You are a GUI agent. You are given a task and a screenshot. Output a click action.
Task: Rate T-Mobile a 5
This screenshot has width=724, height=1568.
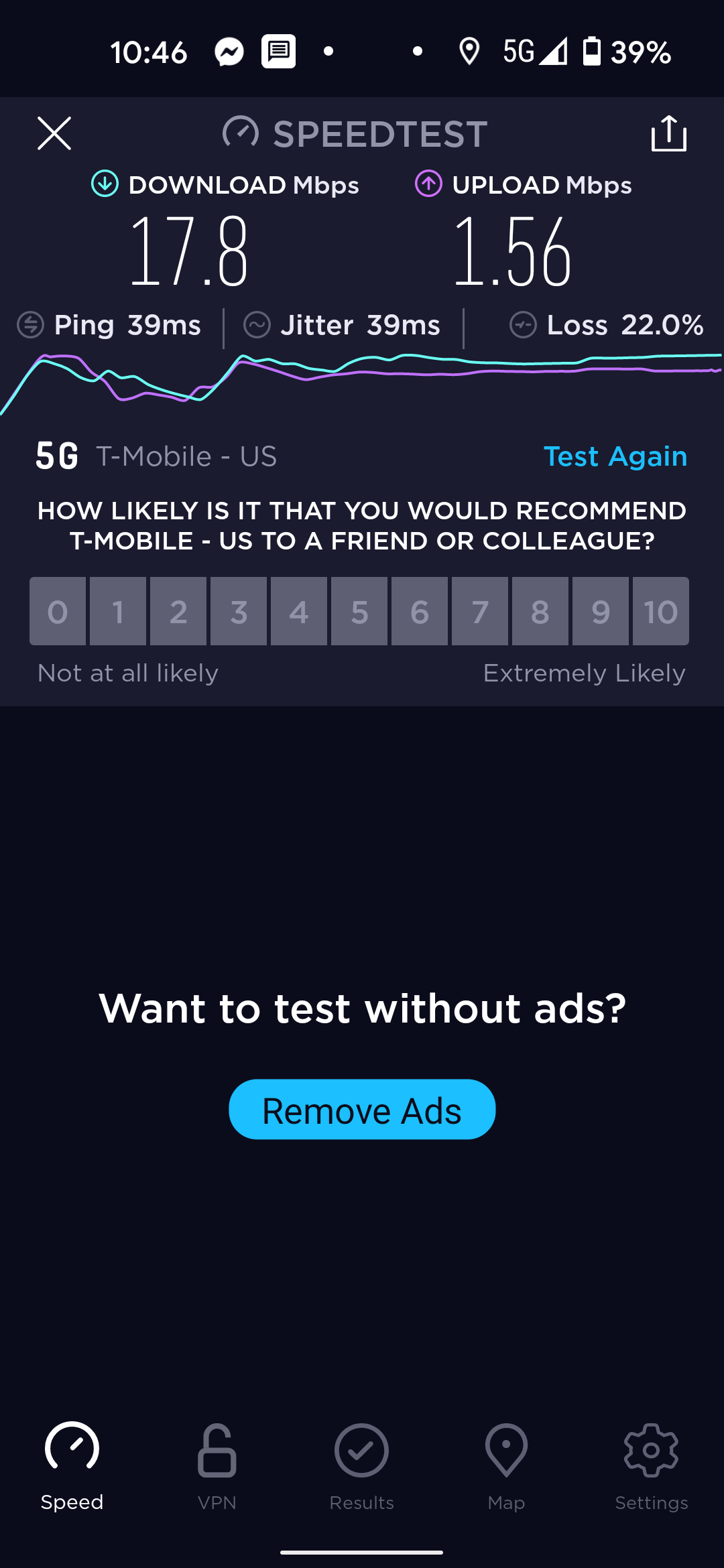[x=359, y=611]
